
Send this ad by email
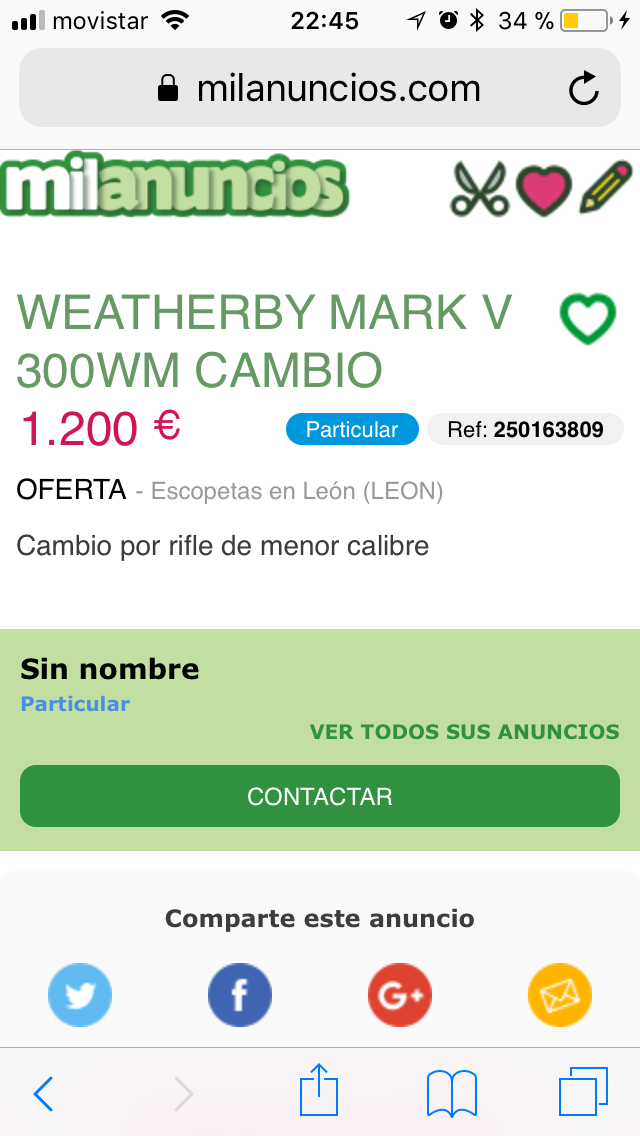pyautogui.click(x=560, y=996)
